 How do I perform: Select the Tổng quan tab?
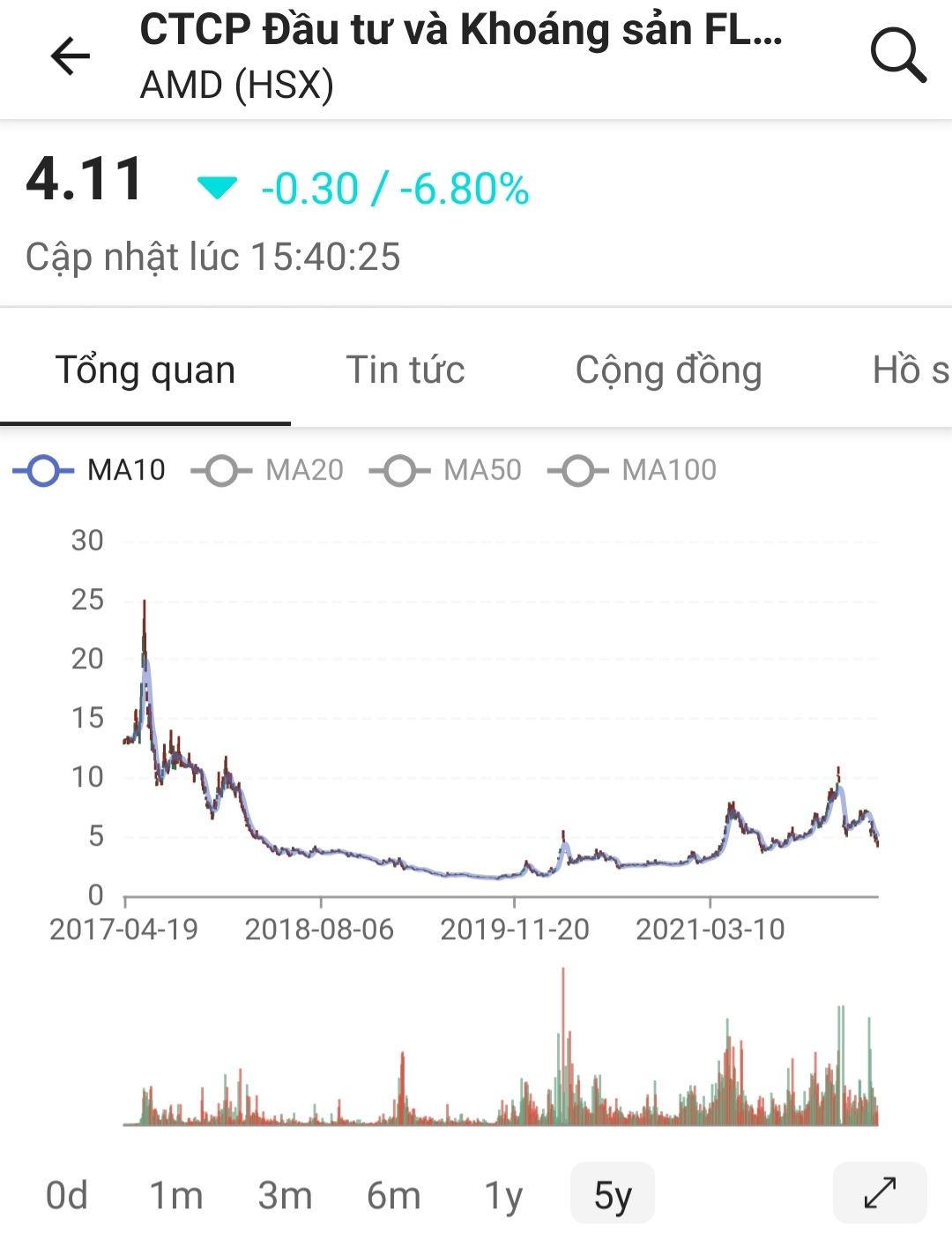[x=145, y=370]
